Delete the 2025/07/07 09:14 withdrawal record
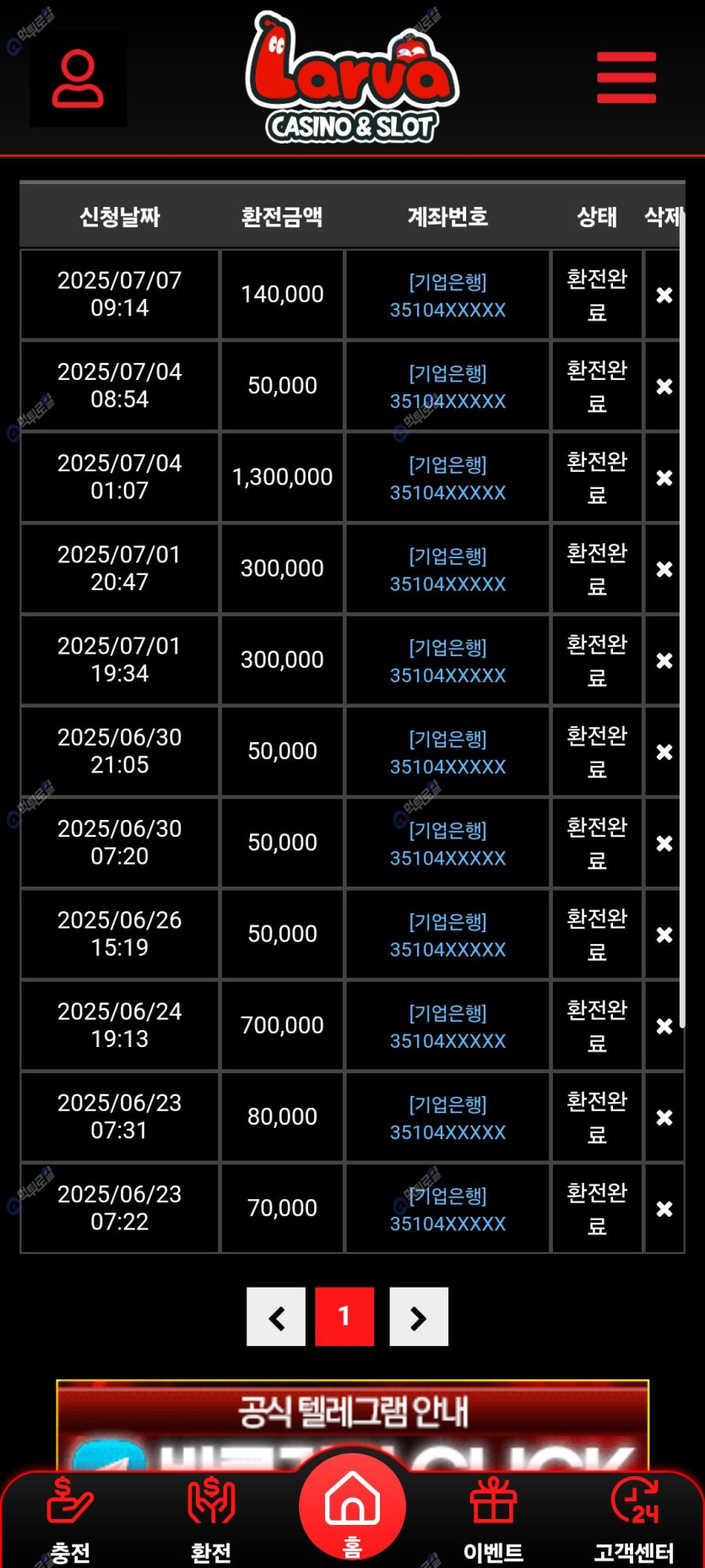The image size is (705, 1568). tap(664, 295)
